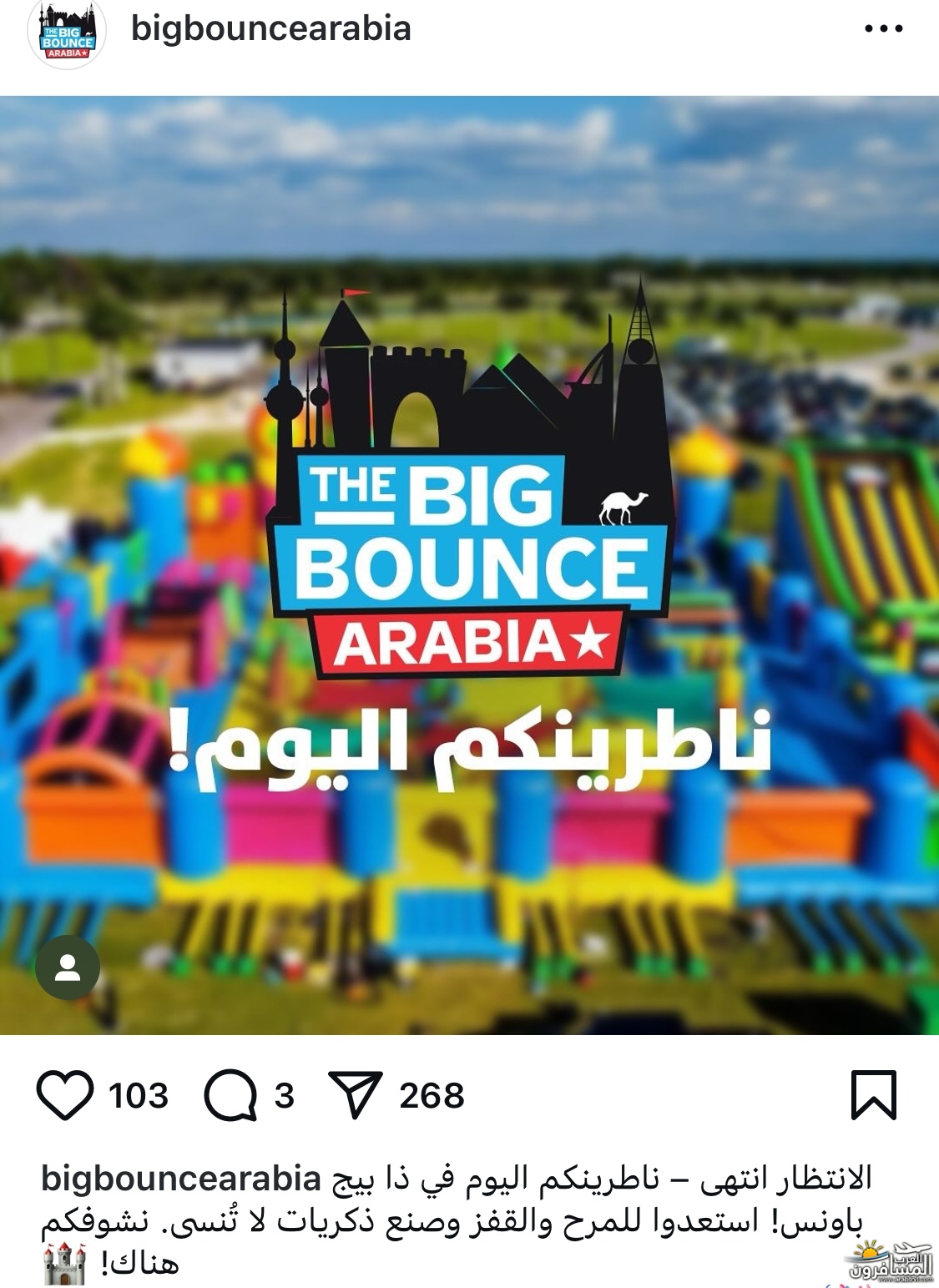Viewport: 939px width, 1288px height.
Task: Open bigbouncearabia from the caption username
Action: [181, 1179]
